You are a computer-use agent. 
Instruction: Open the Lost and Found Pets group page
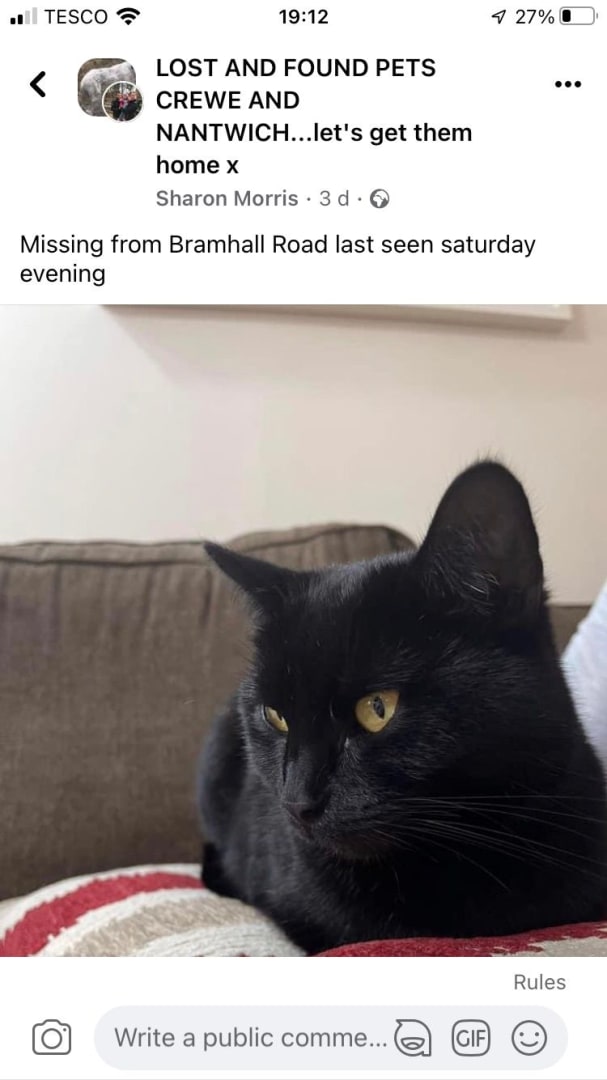tap(313, 116)
